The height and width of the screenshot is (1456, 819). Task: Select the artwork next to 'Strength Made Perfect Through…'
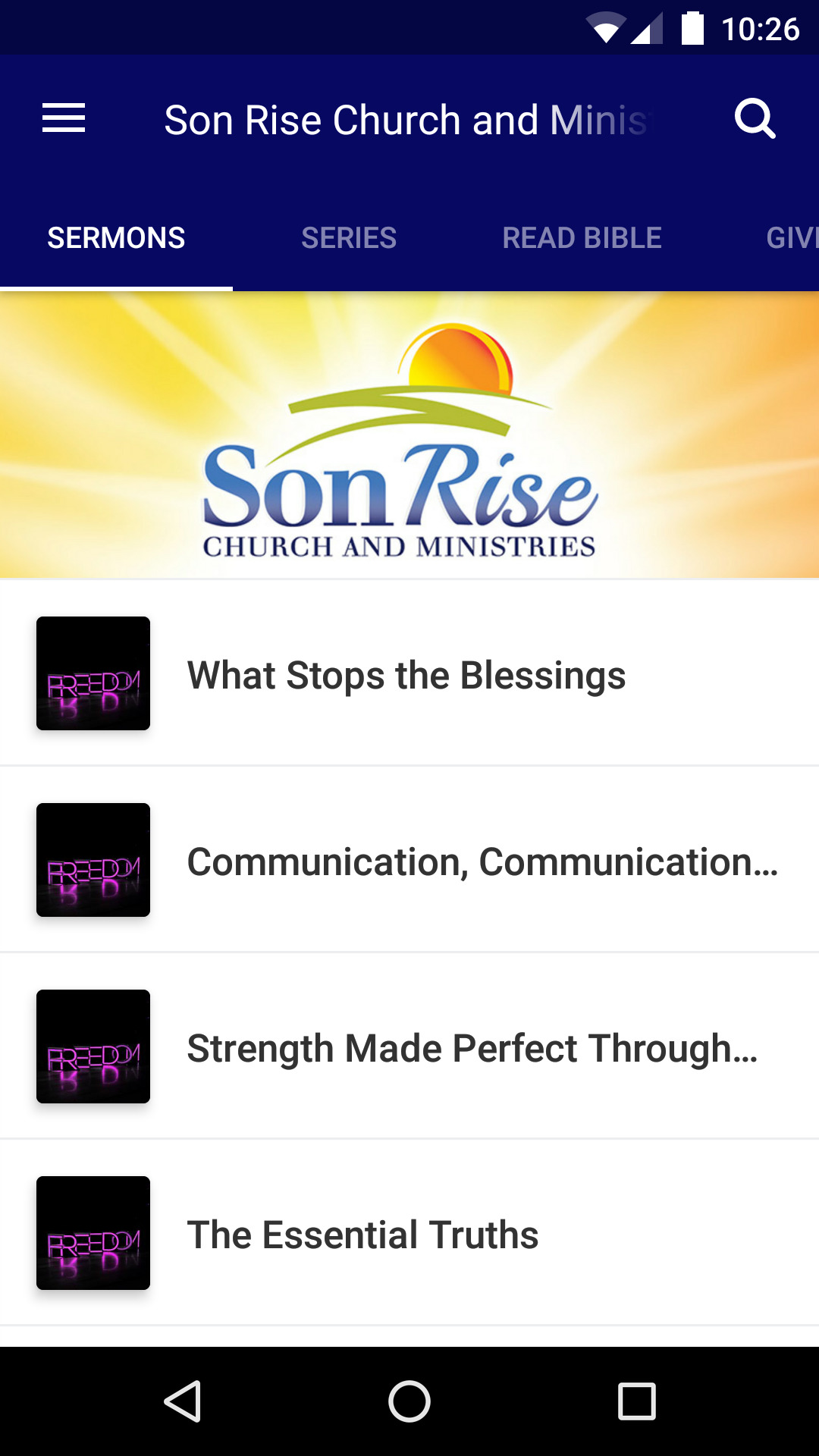coord(93,1046)
